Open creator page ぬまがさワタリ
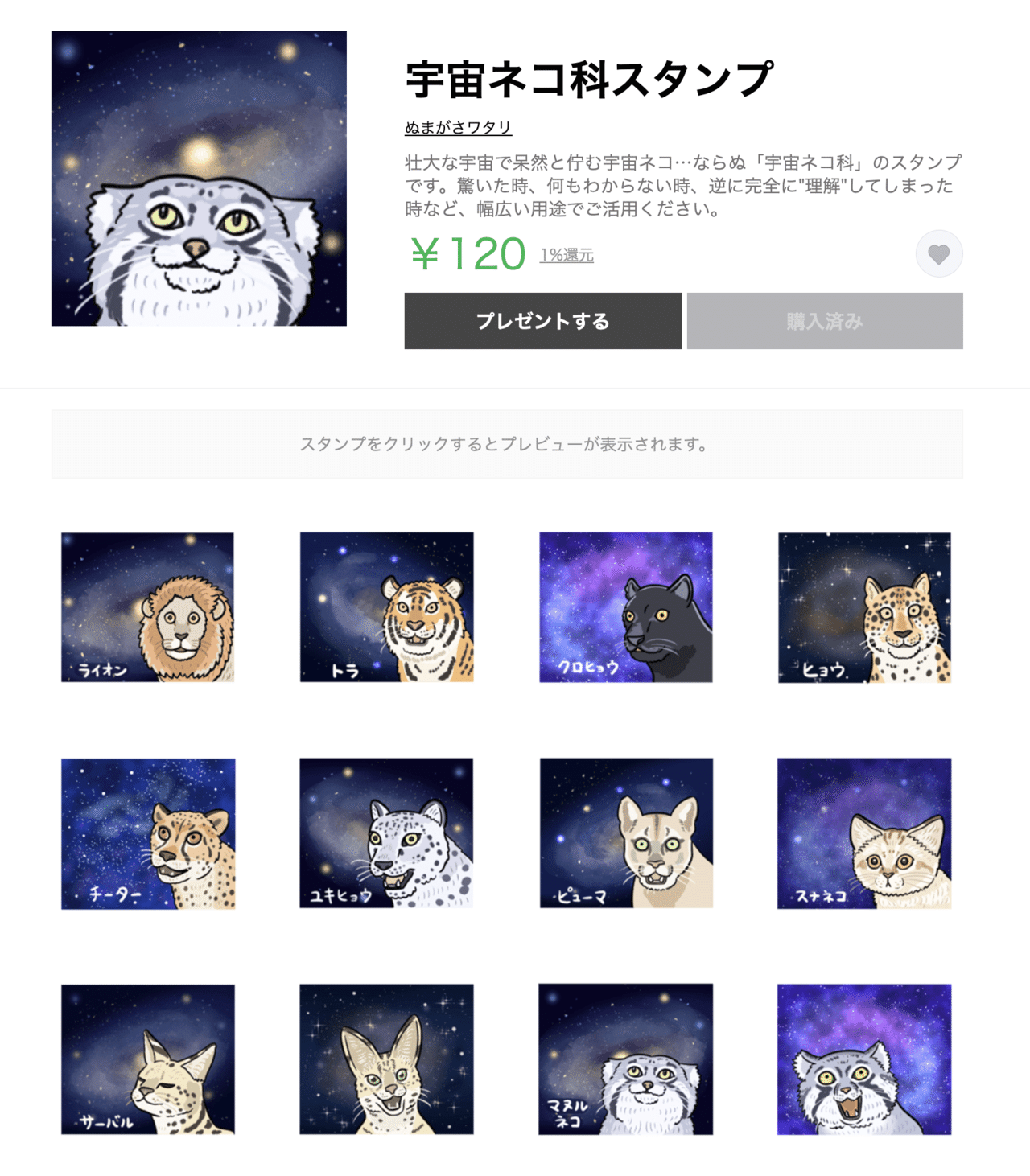This screenshot has width=1030, height=1176. 458,127
